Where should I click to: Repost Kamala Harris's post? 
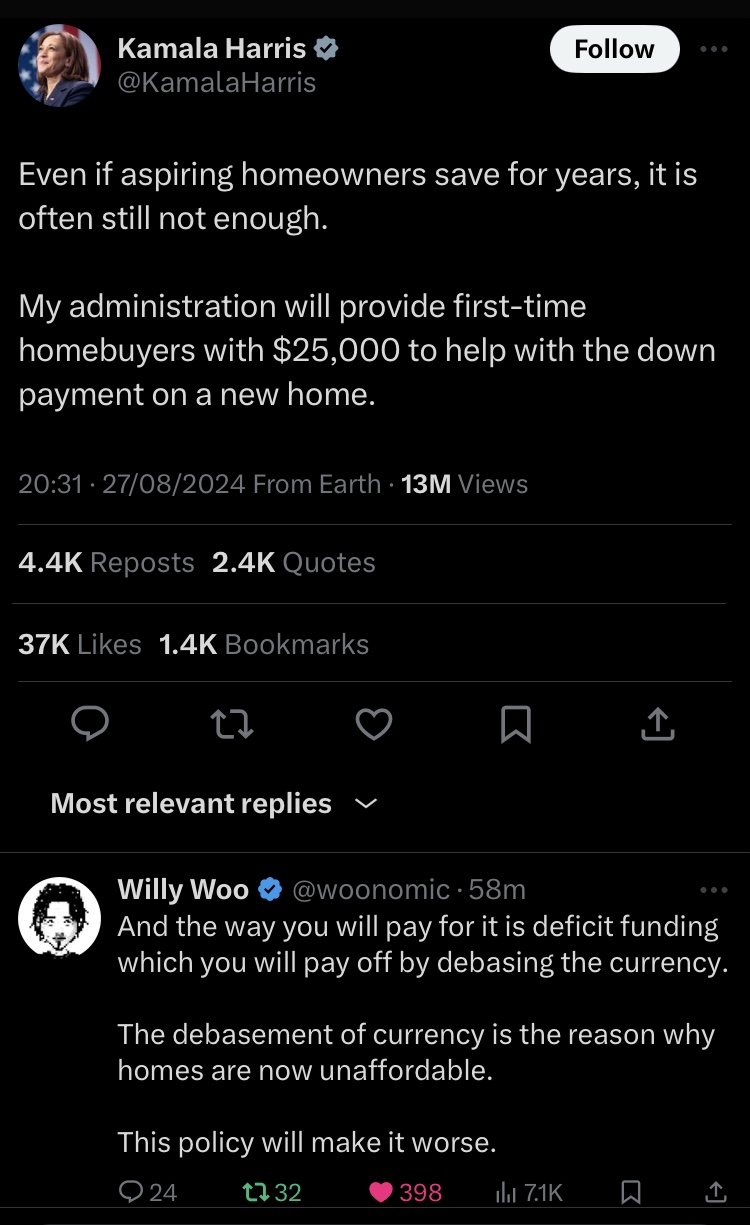point(232,724)
